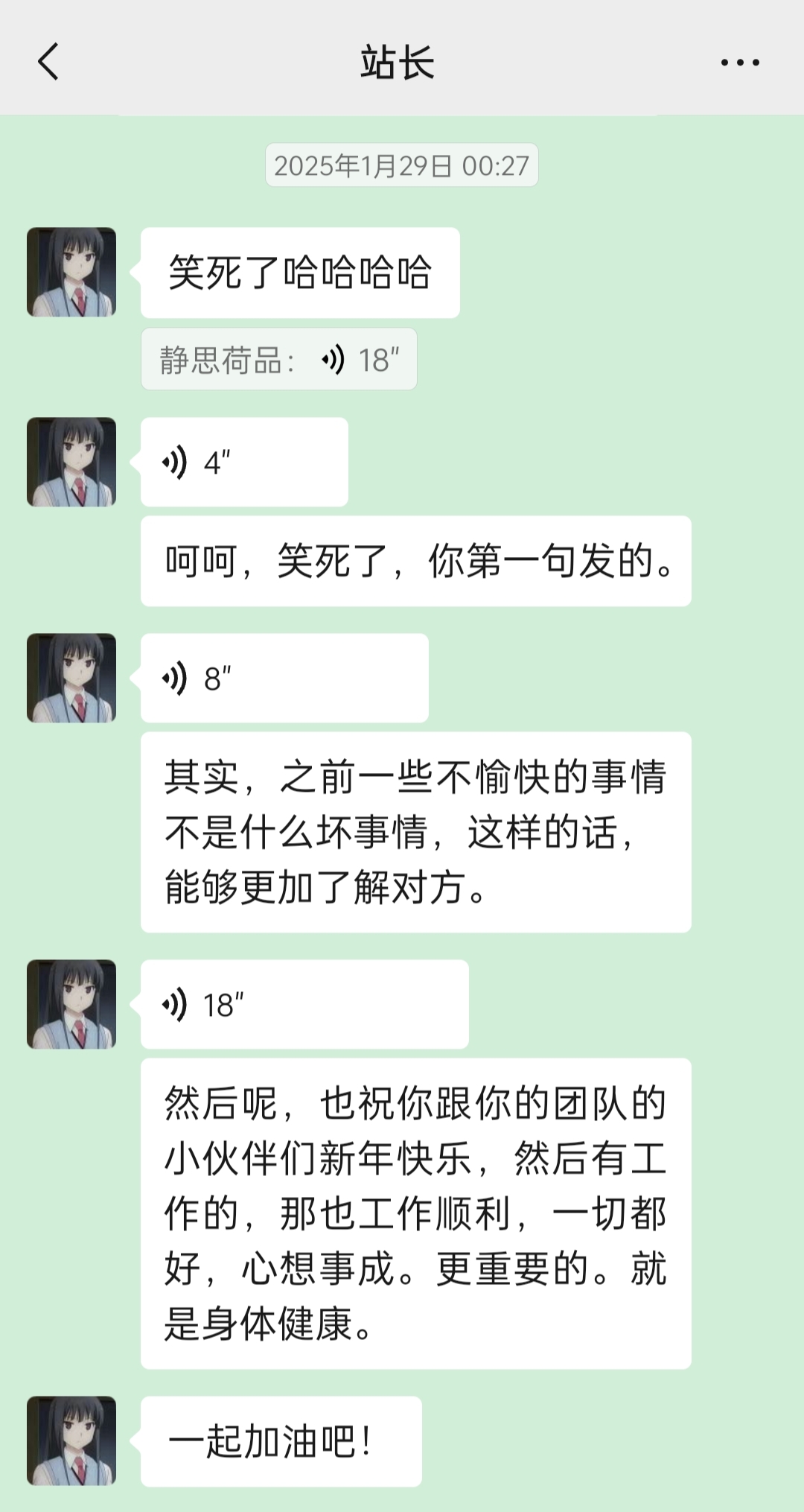The height and width of the screenshot is (1512, 804).
Task: Play the 4-second voice message
Action: (x=244, y=463)
